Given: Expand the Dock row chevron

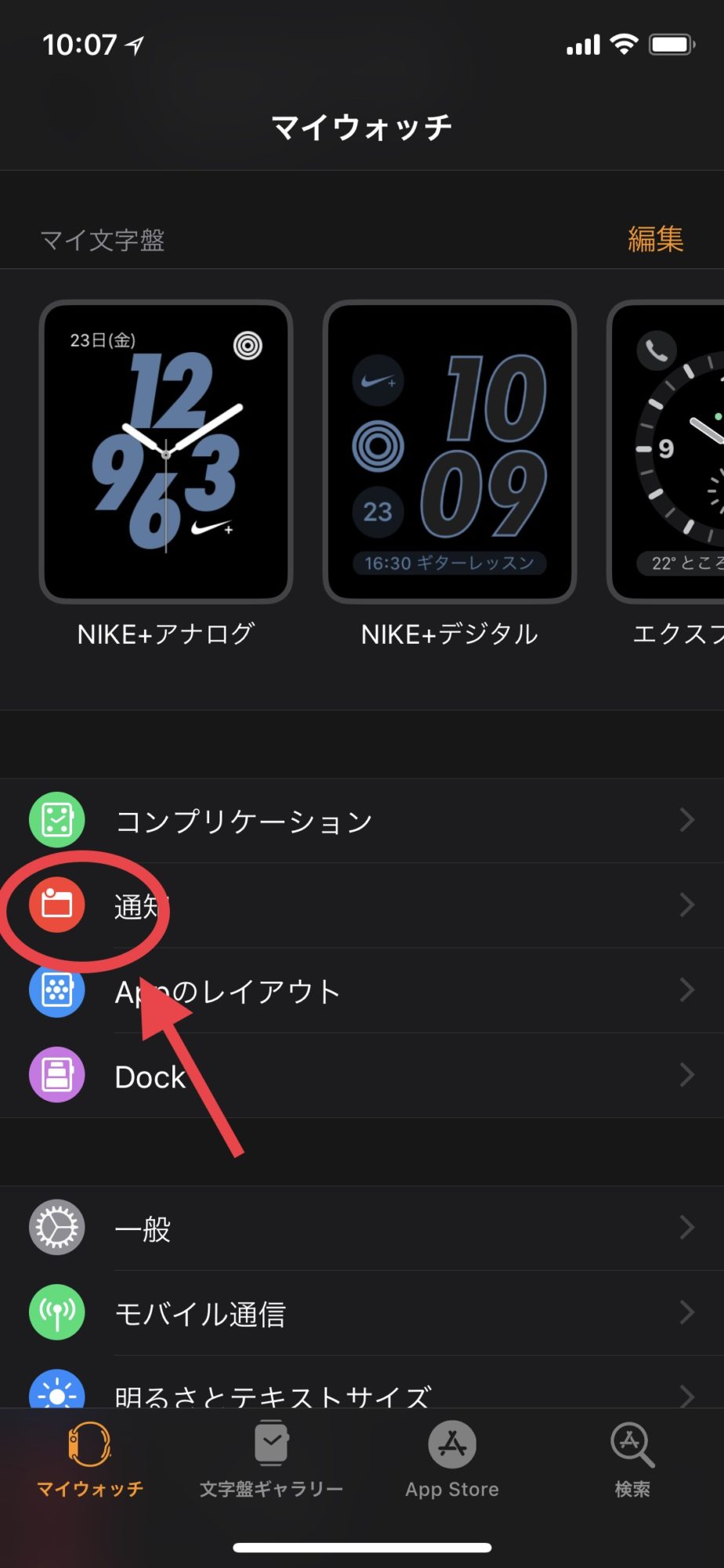Looking at the screenshot, I should click(687, 1075).
